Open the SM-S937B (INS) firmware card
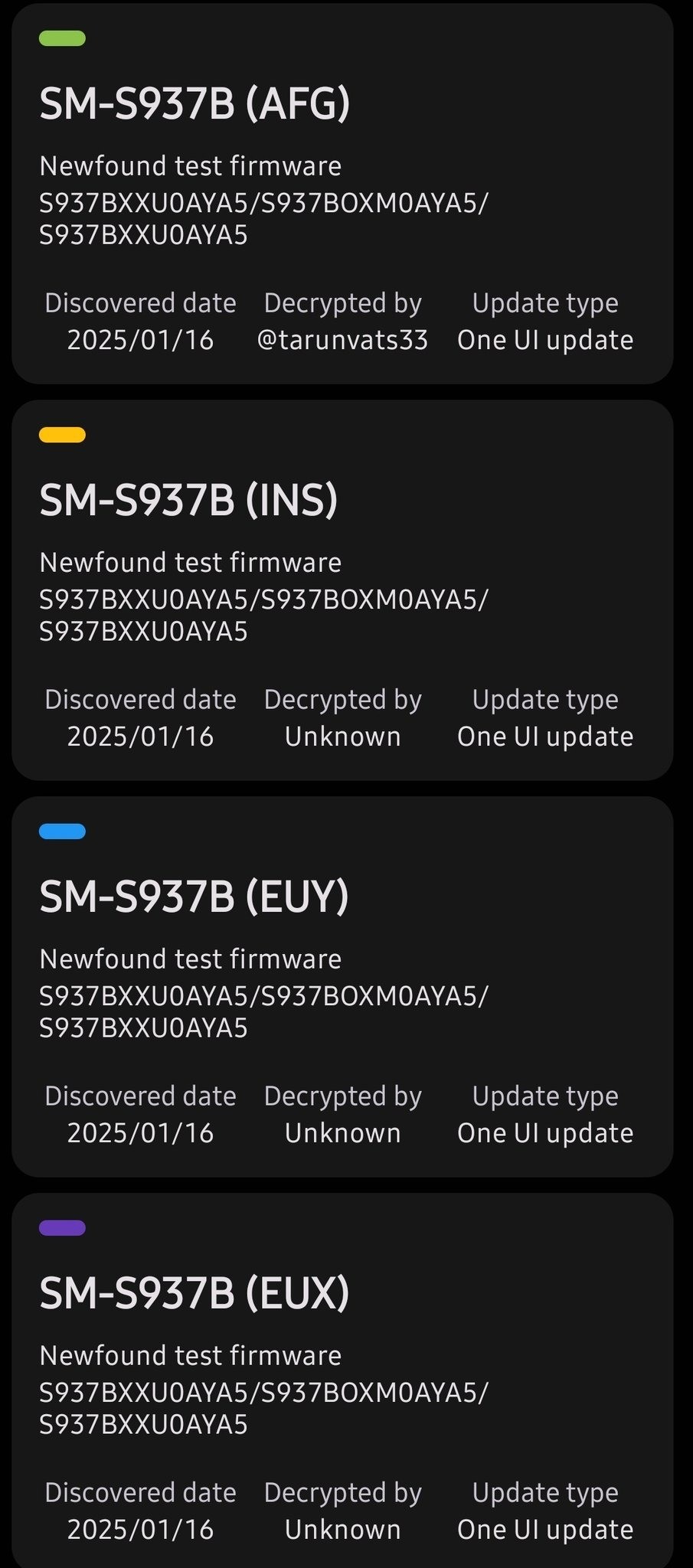Screen dimensions: 693x1568 [x=342, y=590]
